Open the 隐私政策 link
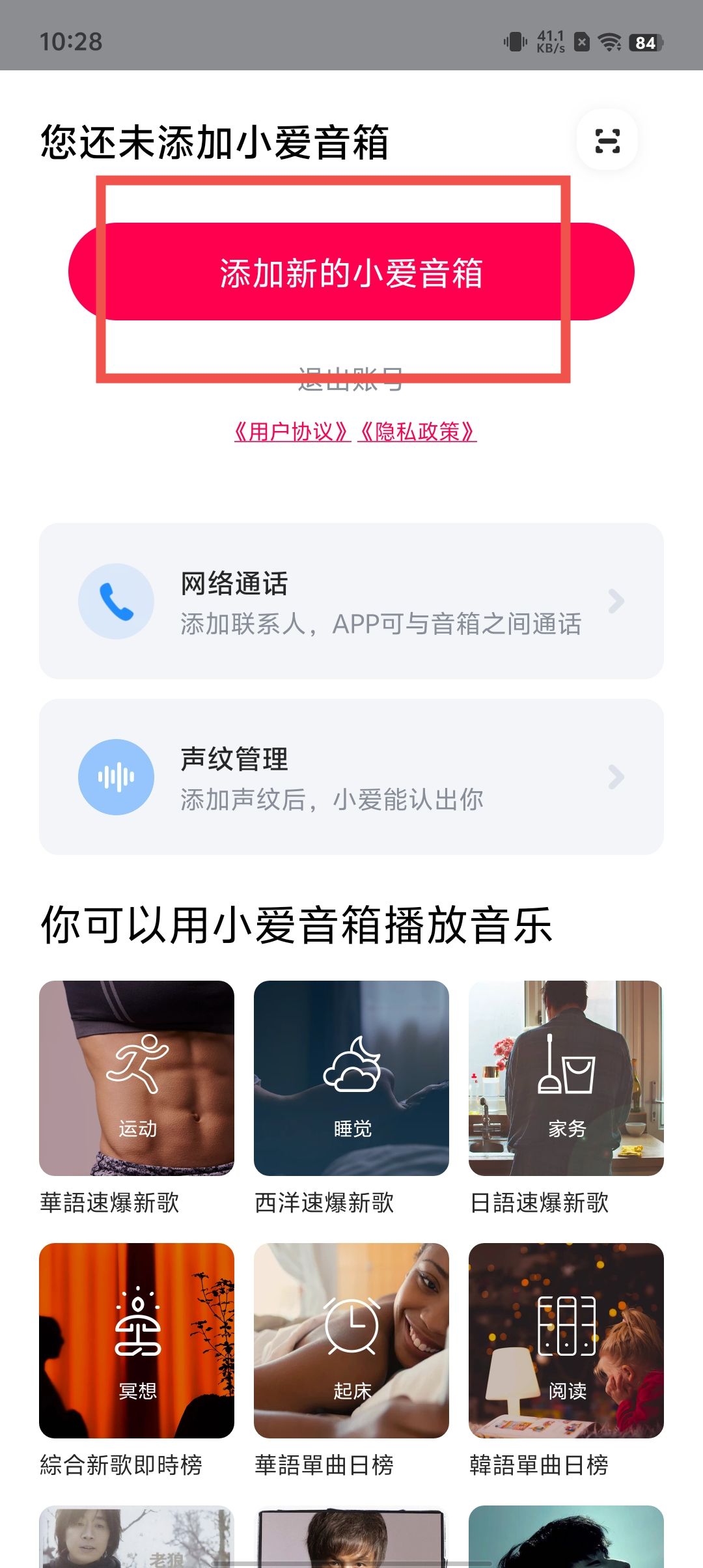703x1568 pixels. coord(417,432)
